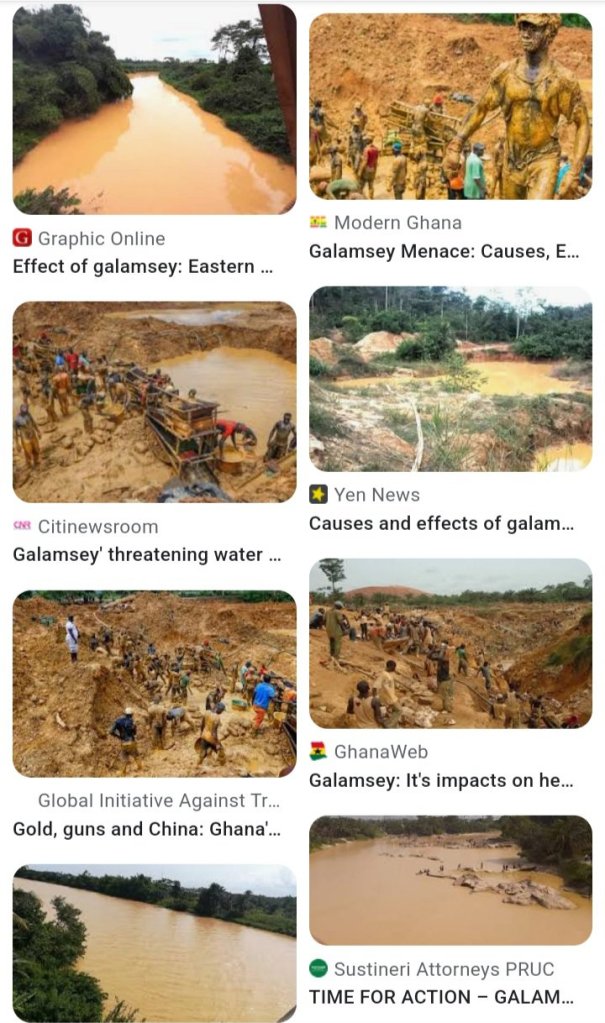View the GhanaWeb galamsey impacts image

coord(450,643)
